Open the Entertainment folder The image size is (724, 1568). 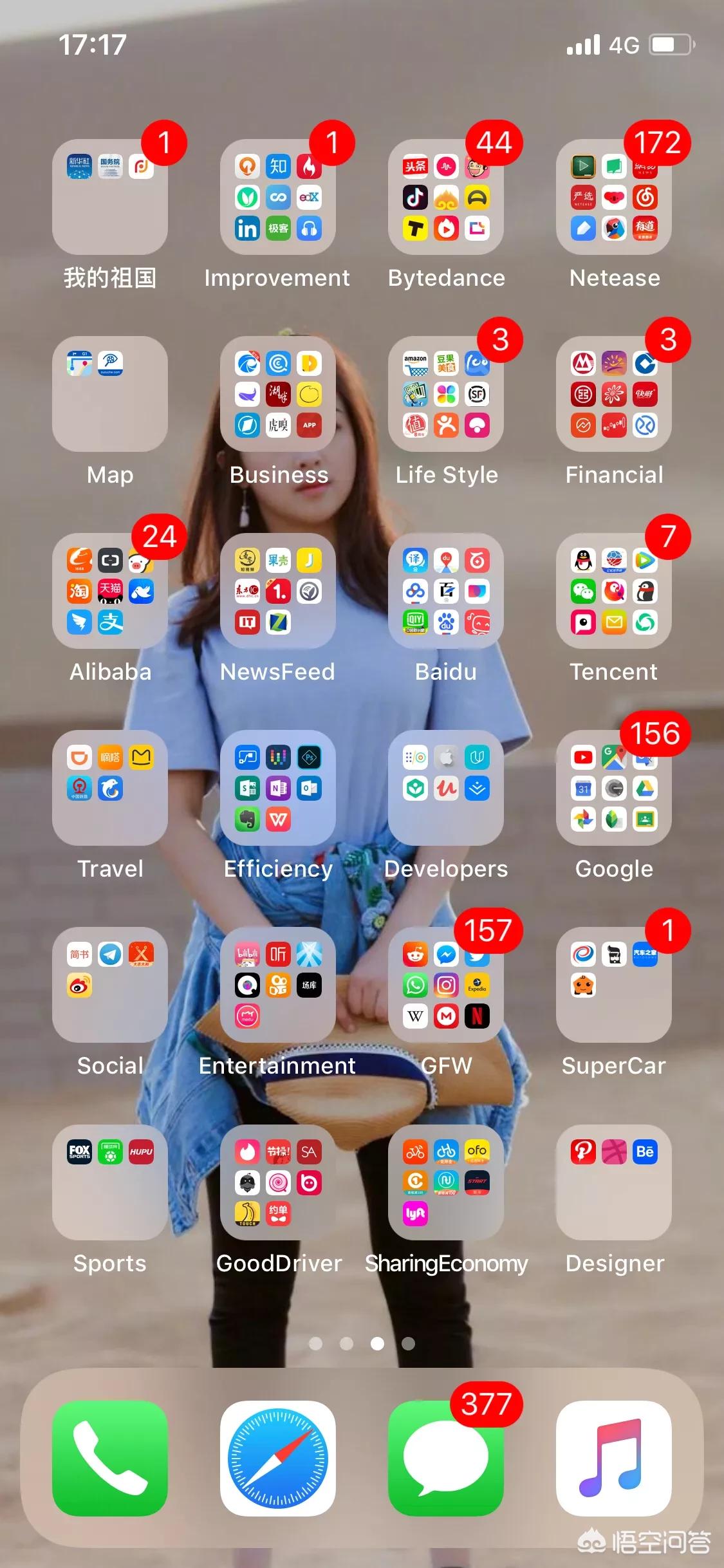pyautogui.click(x=278, y=985)
